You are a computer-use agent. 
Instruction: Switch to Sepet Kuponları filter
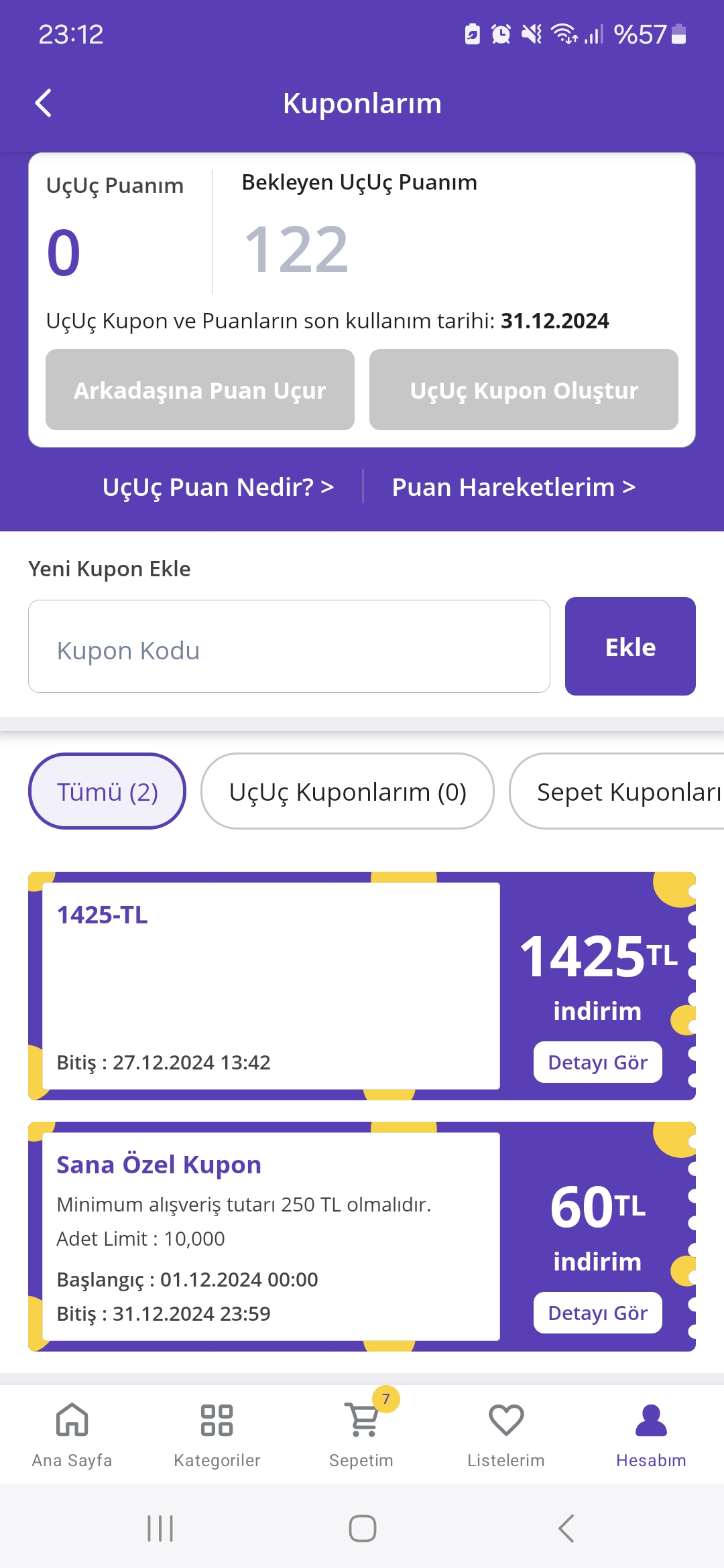pos(617,791)
